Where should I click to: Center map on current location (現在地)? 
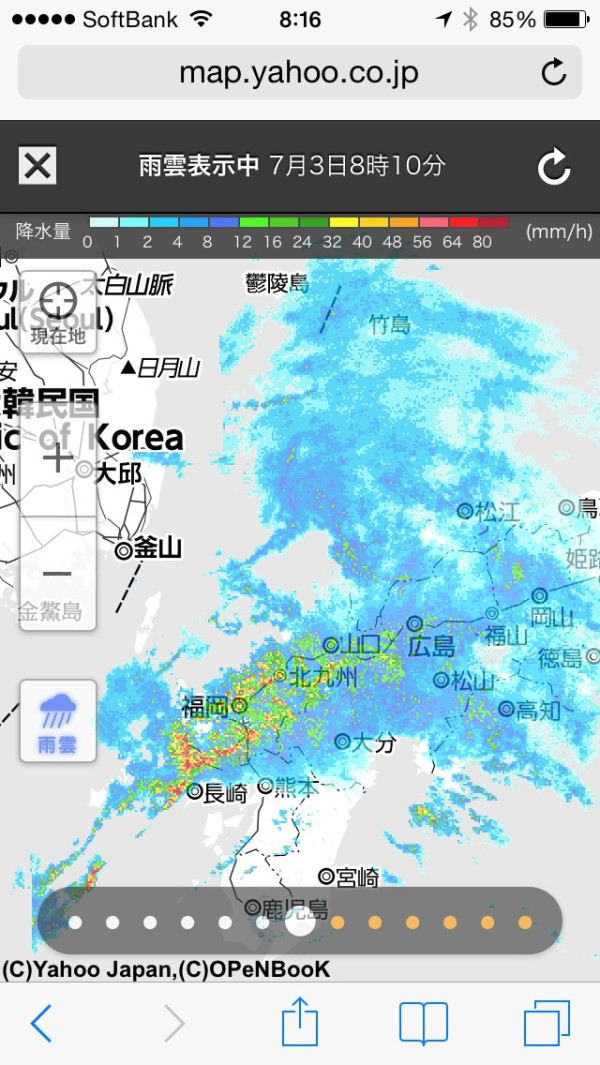58,312
